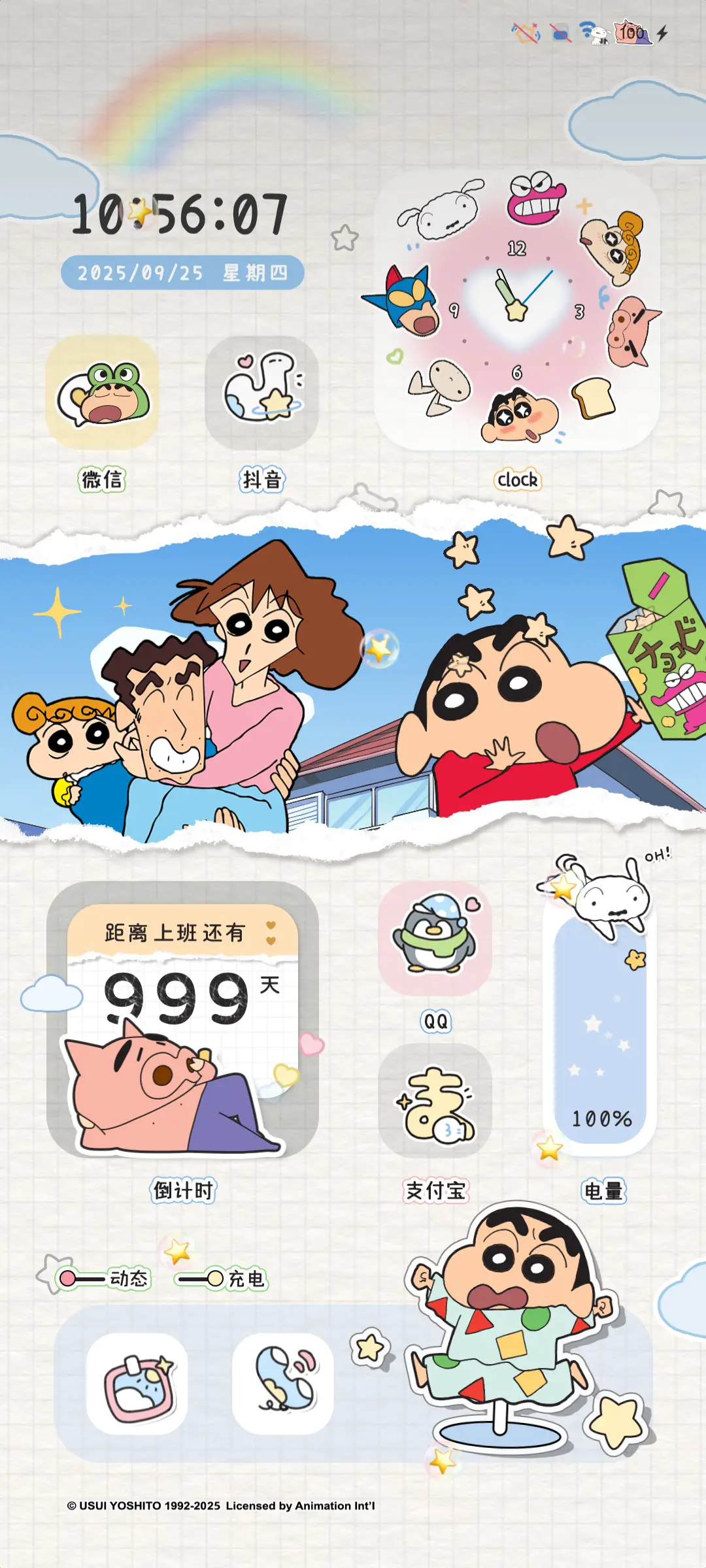Open WeChat (微信)
The height and width of the screenshot is (1568, 706).
pos(103,393)
